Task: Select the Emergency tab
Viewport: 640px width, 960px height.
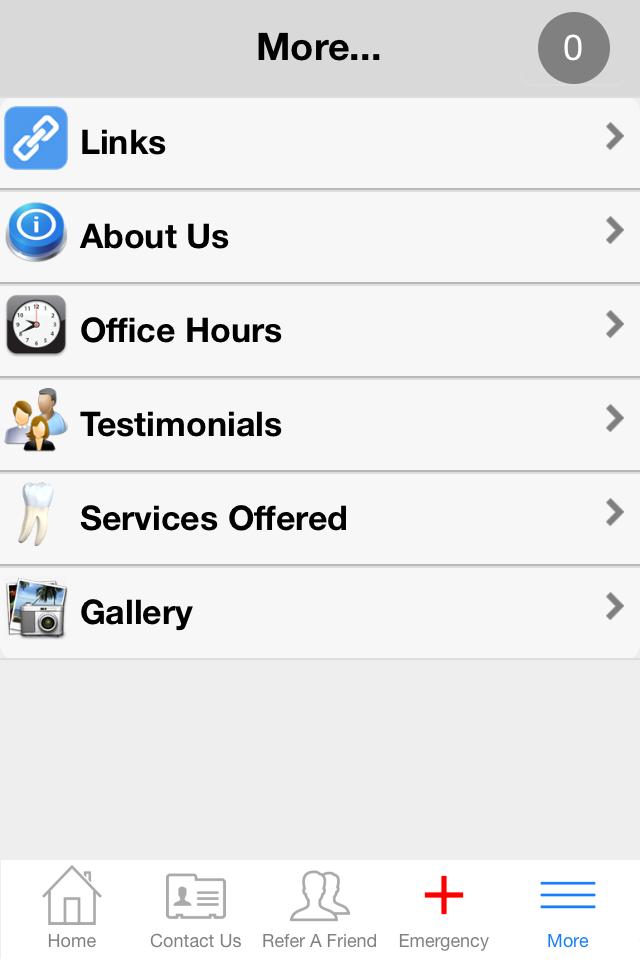Action: (x=443, y=908)
